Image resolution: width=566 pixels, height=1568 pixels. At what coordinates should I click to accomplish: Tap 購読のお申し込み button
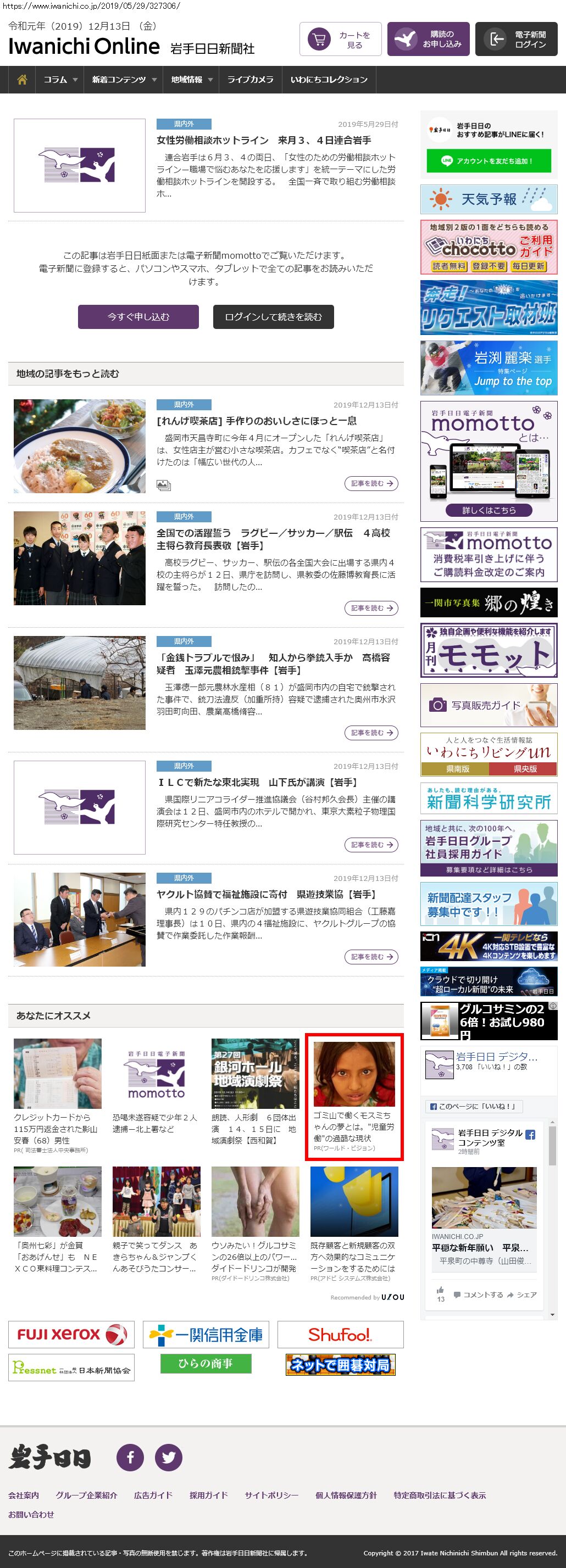(x=428, y=40)
